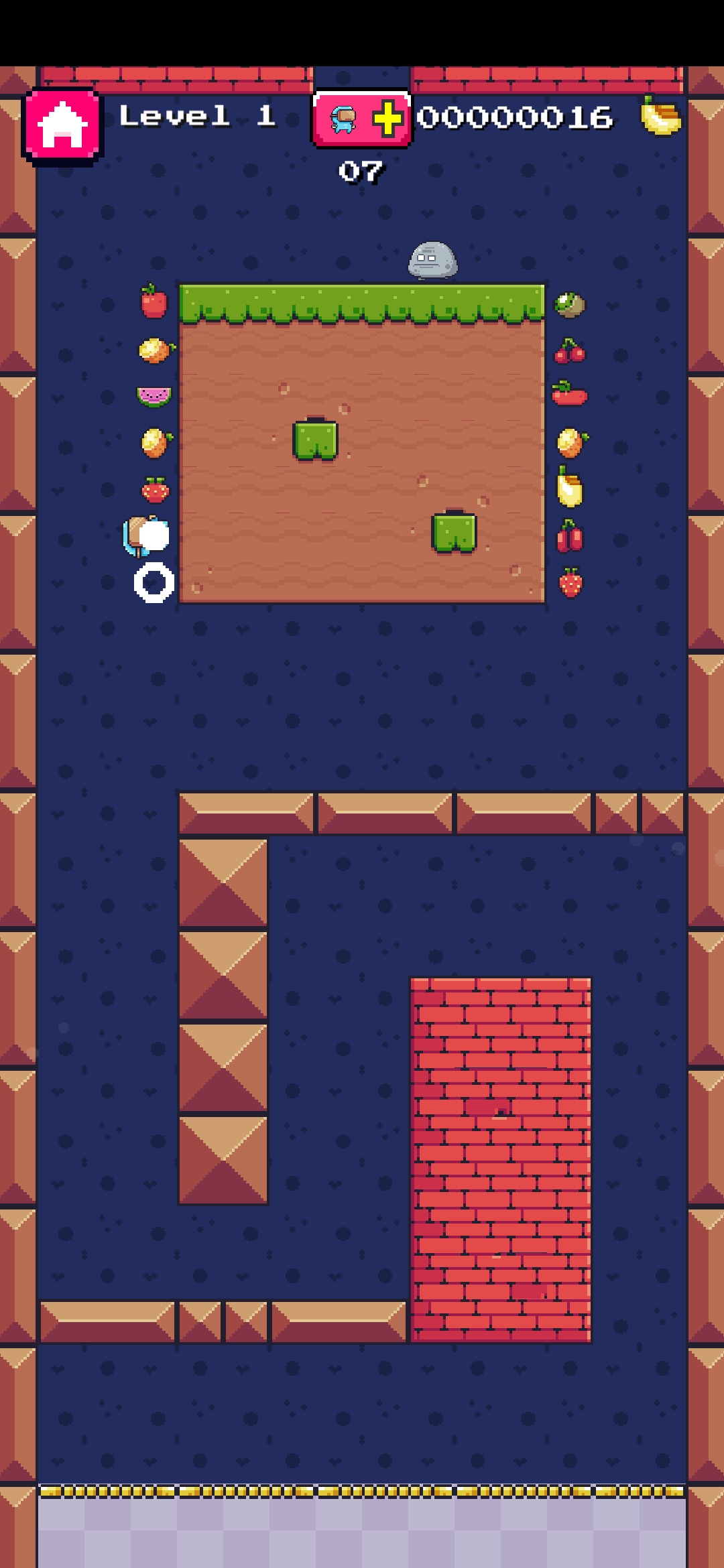Return to the home menu
The image size is (724, 1568).
pos(62,125)
